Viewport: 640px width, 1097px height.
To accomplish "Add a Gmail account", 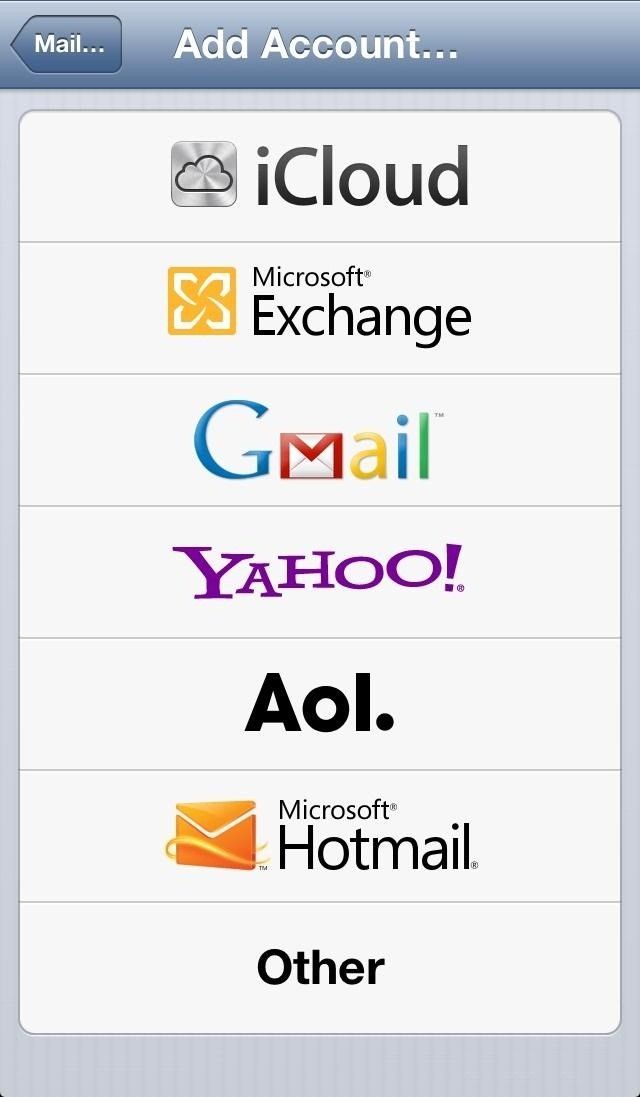I will tap(320, 440).
